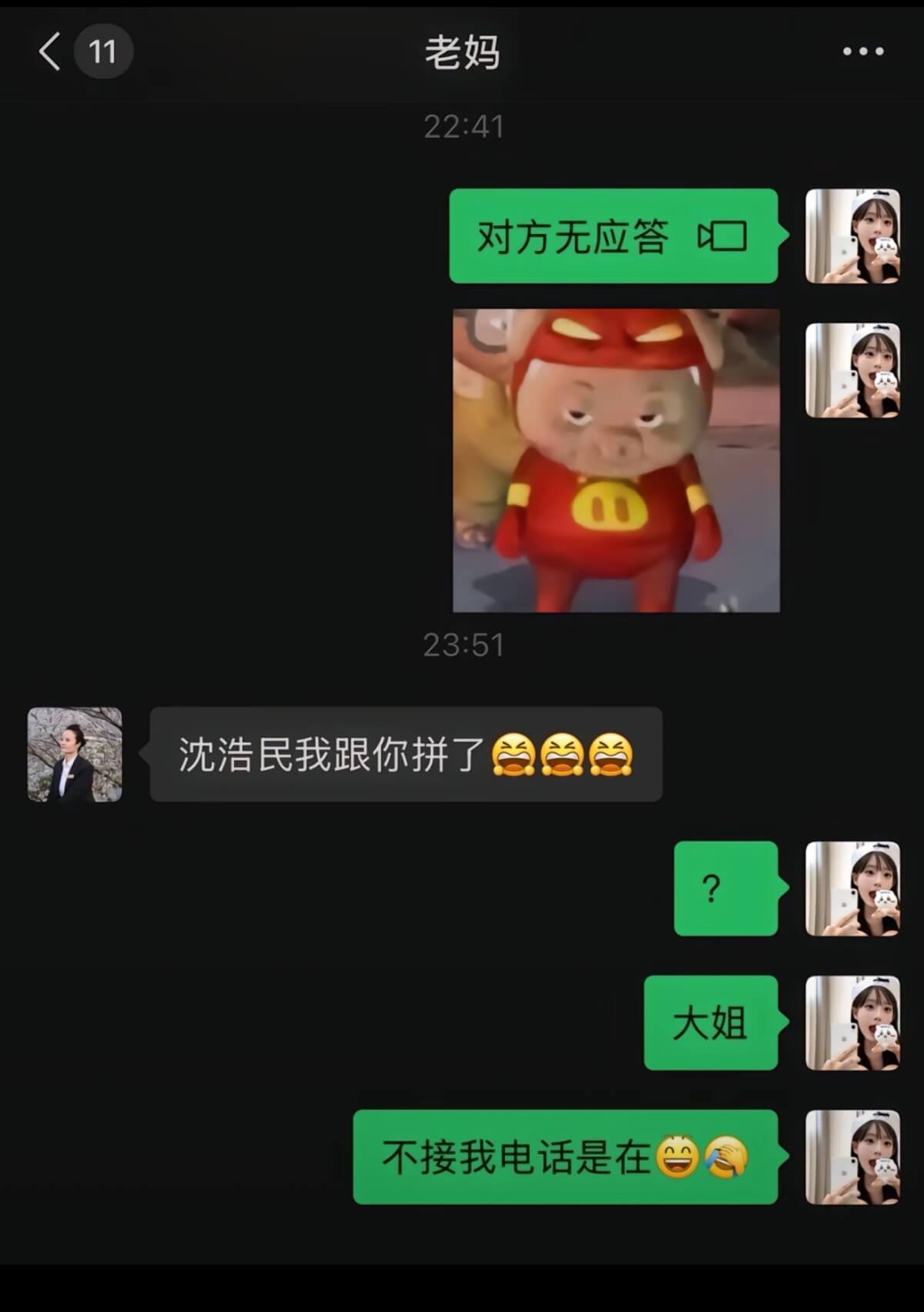Tap the 对方无应答 video call bubble
924x1312 pixels.
coord(613,236)
